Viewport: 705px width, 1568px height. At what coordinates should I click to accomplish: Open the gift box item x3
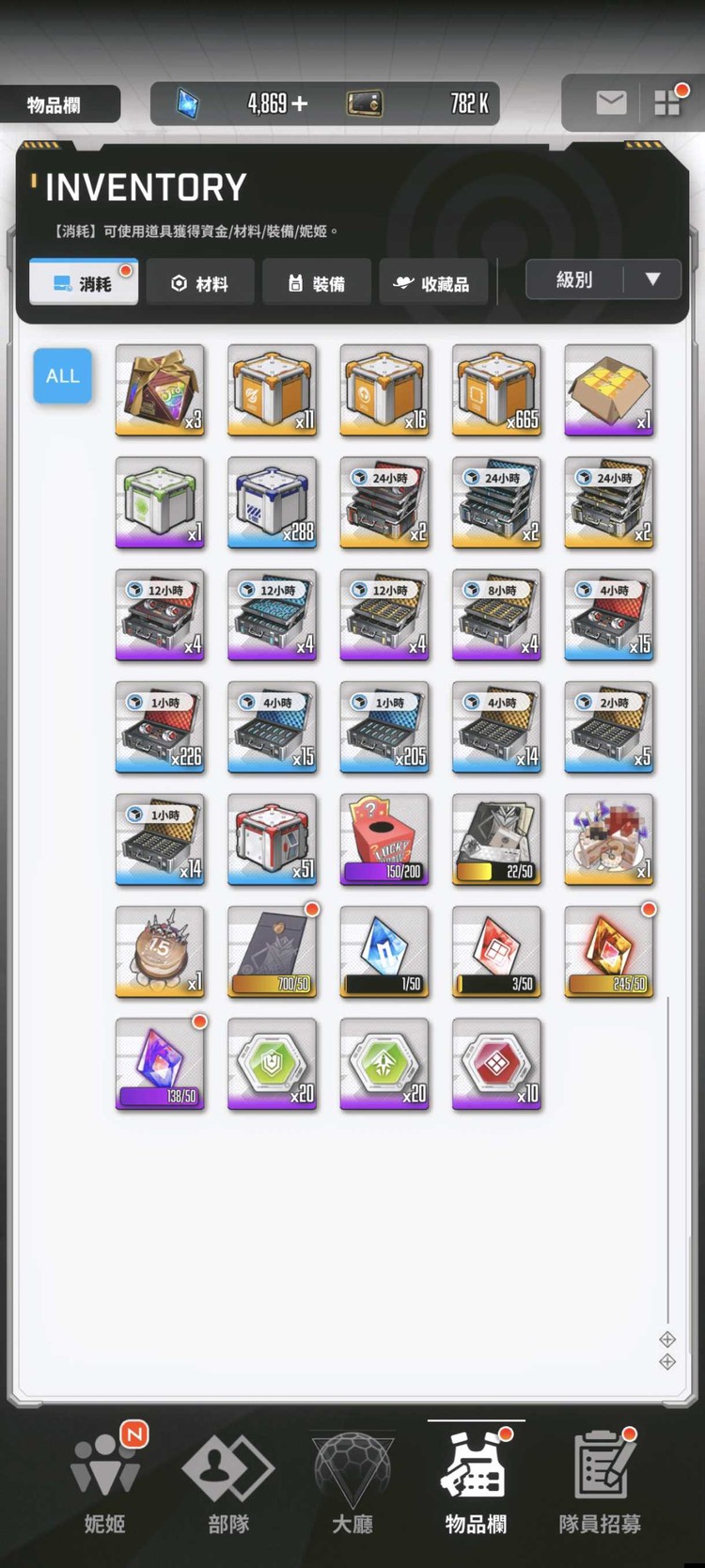(160, 389)
